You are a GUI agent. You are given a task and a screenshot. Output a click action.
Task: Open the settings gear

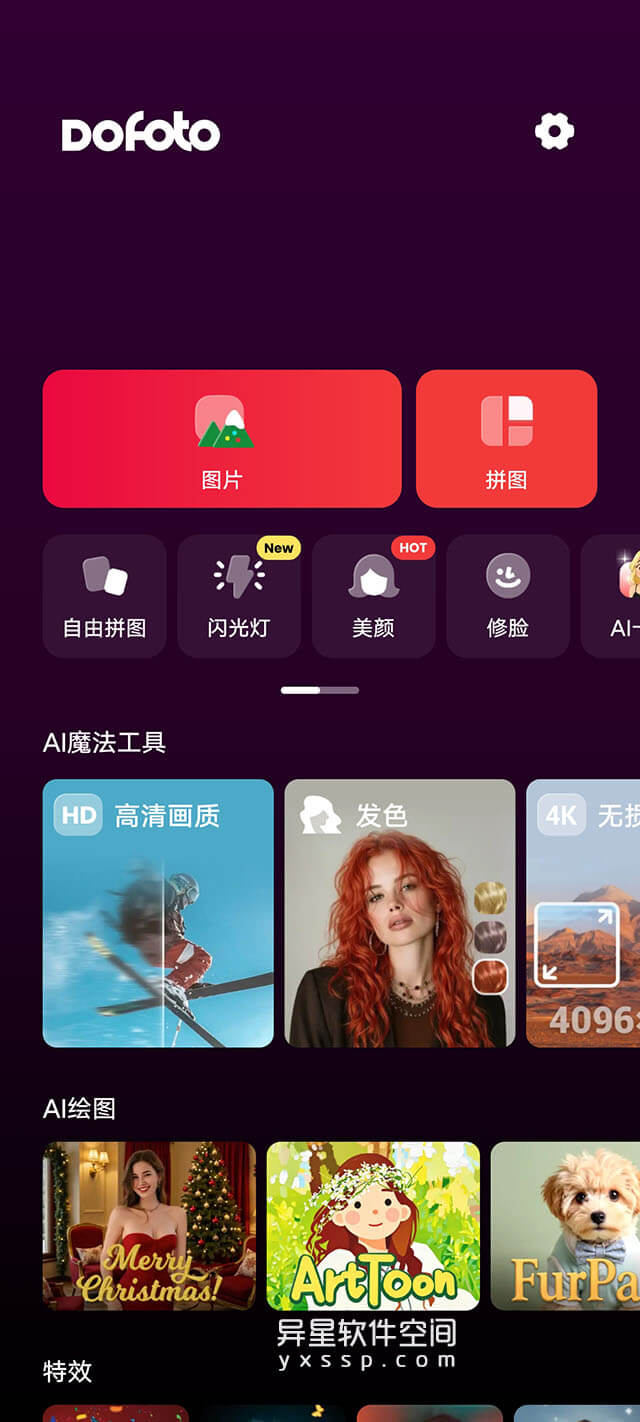(x=554, y=131)
